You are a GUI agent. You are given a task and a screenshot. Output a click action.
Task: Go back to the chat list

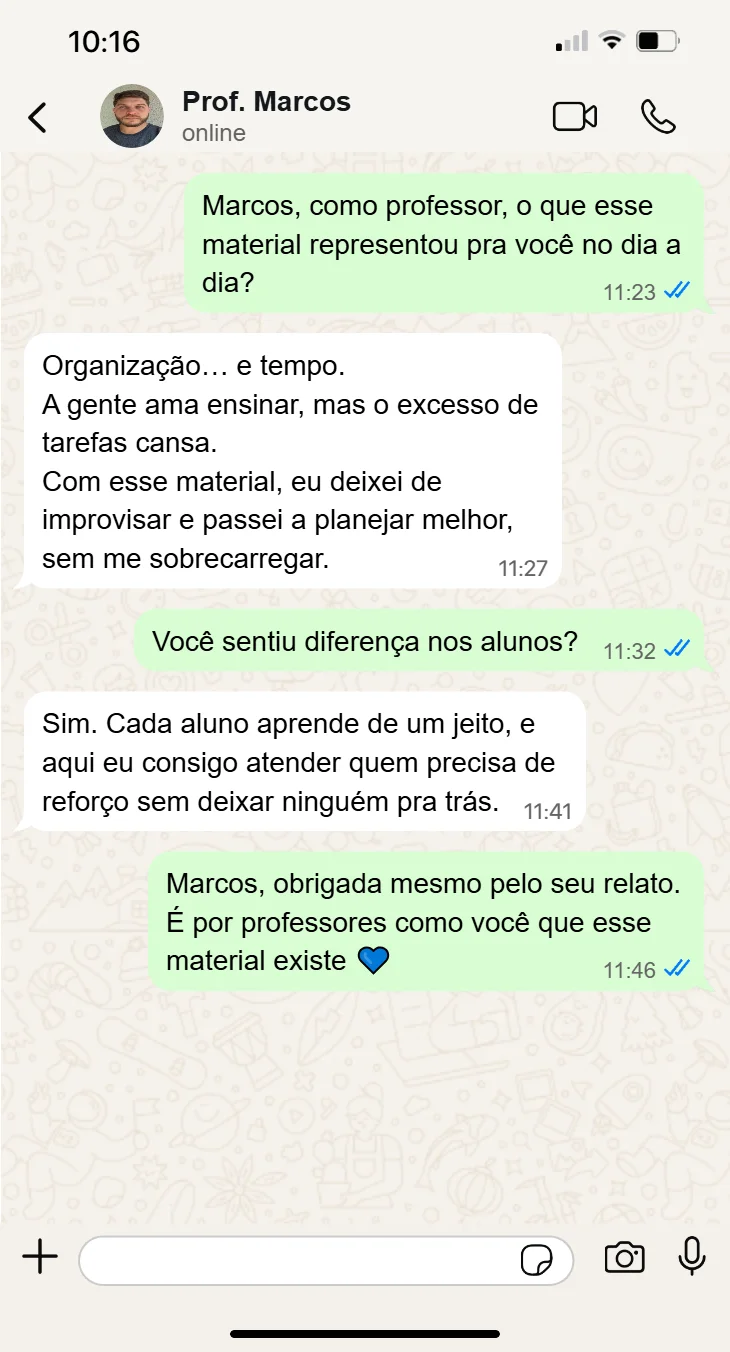click(37, 117)
